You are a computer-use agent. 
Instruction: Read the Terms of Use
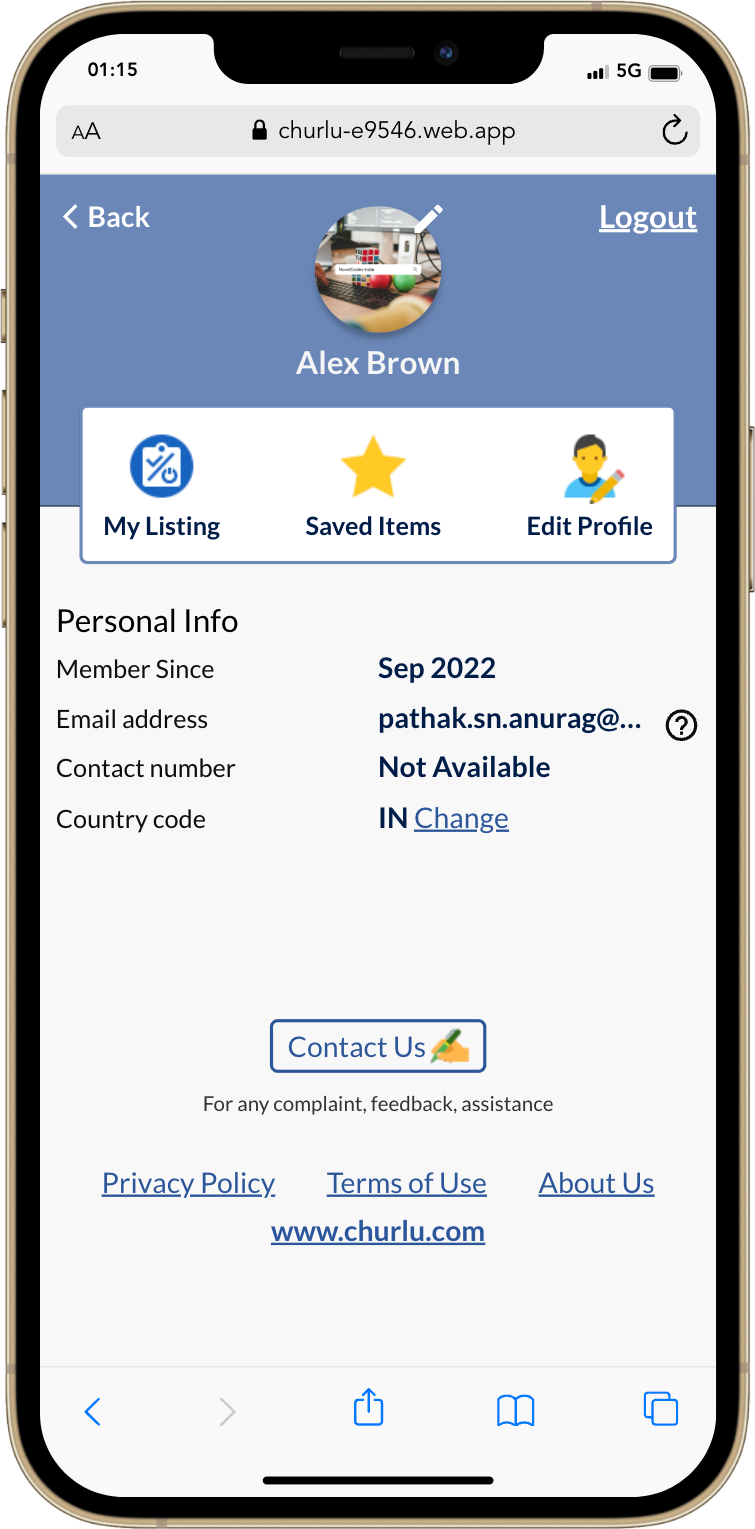[x=407, y=1183]
